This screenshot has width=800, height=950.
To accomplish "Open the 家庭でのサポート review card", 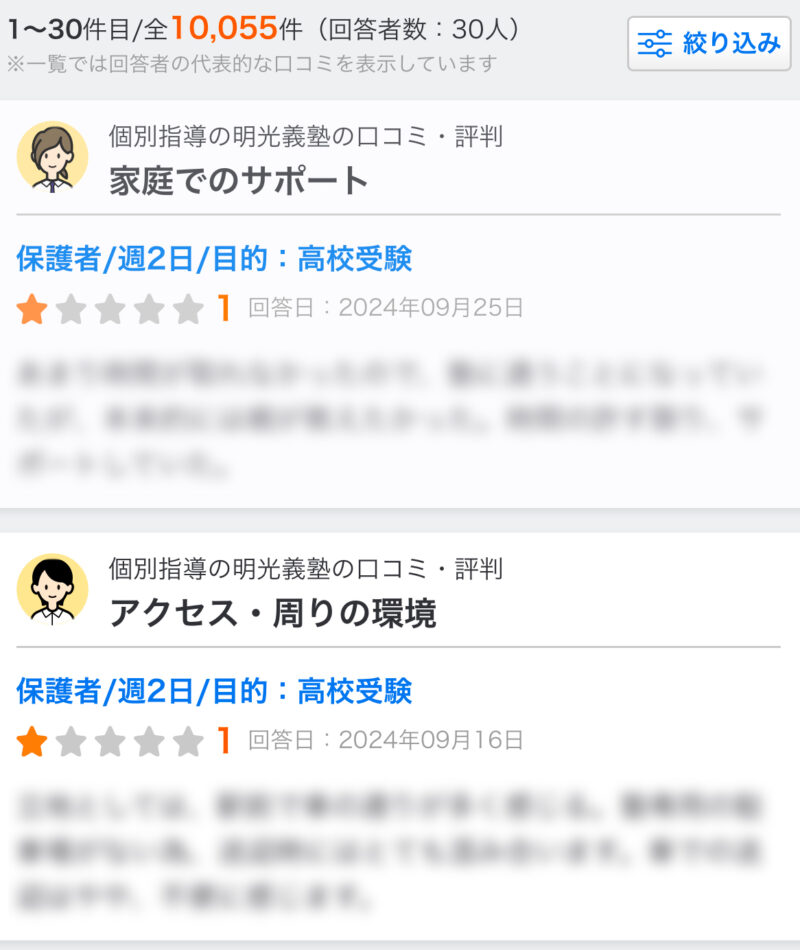I will (x=240, y=181).
